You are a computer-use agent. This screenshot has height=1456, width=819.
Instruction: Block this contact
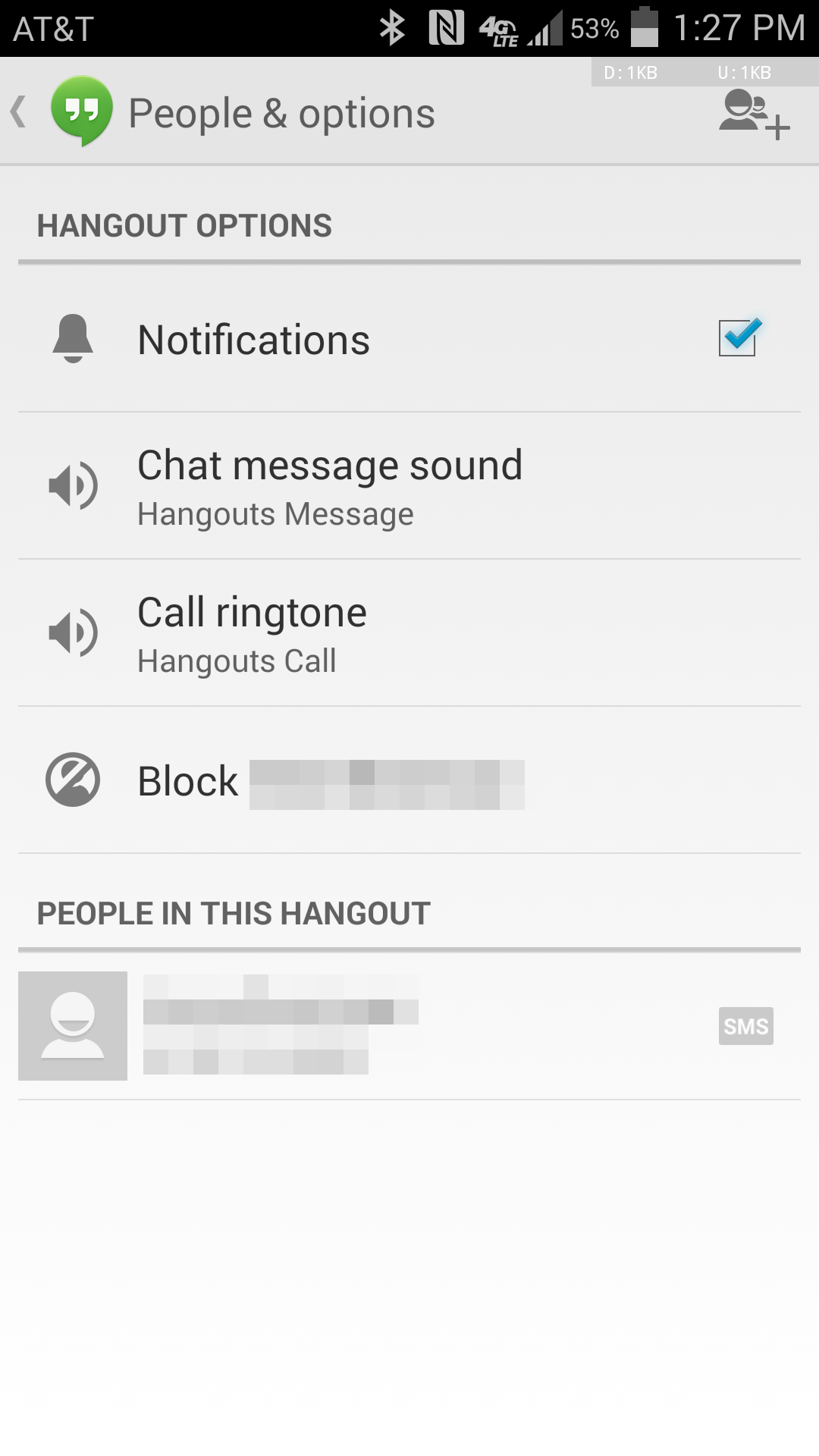coord(303,781)
